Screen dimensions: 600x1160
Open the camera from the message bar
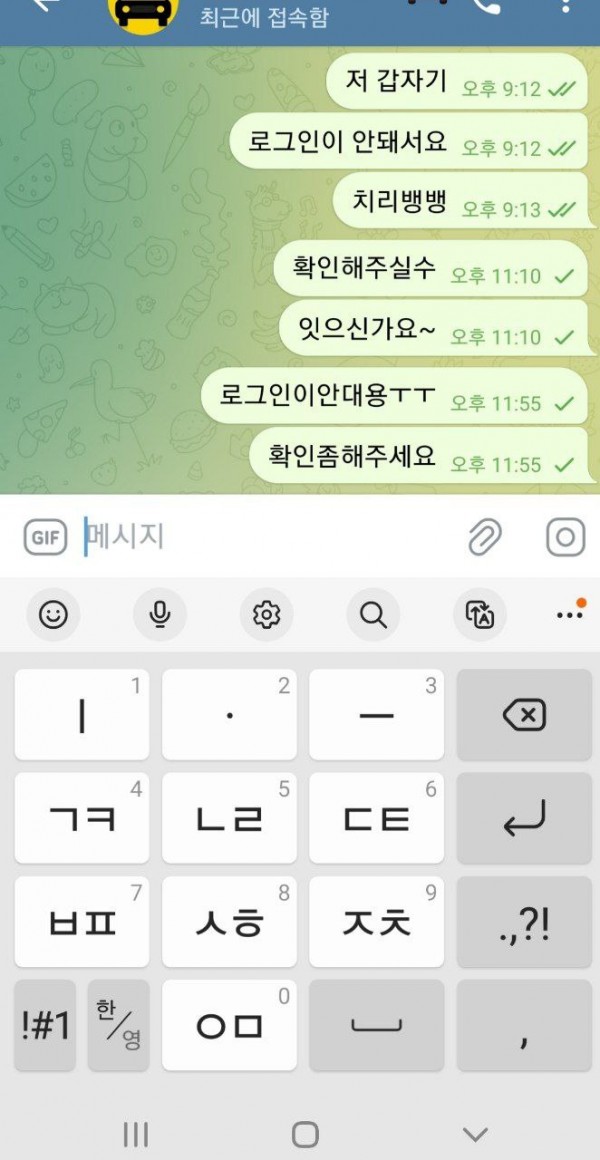pos(565,537)
